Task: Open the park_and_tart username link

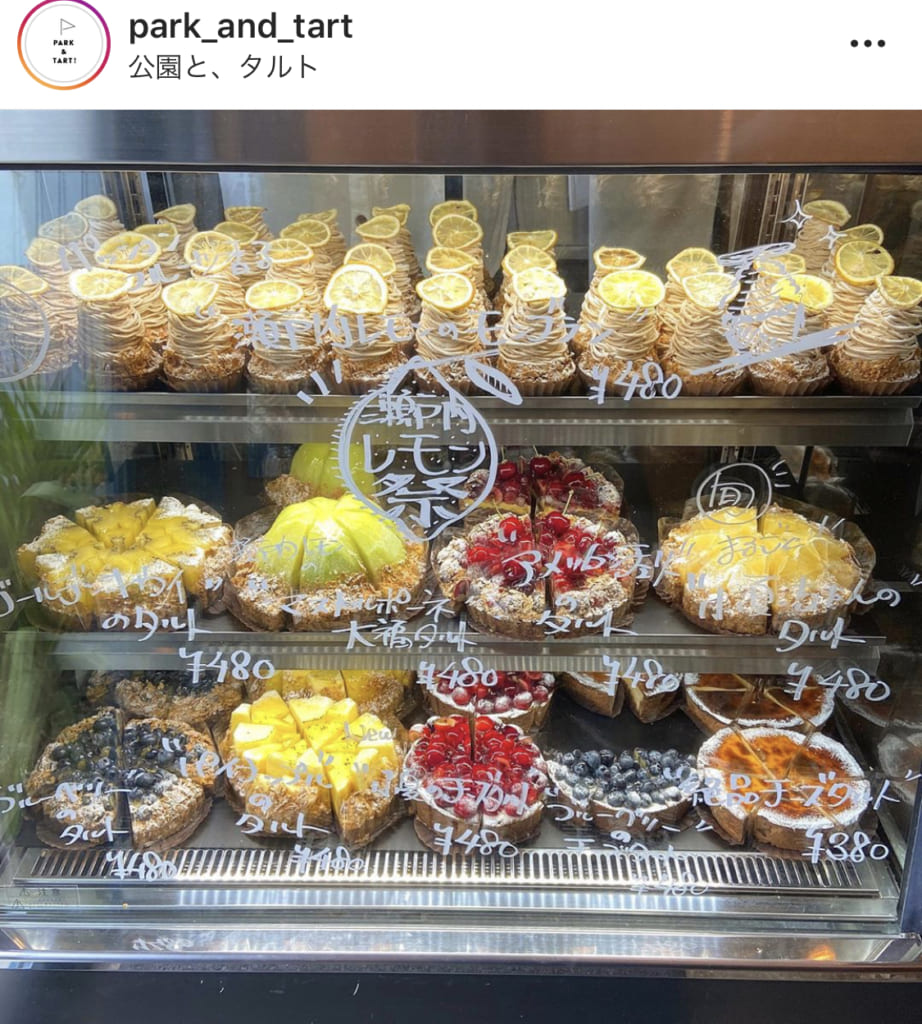Action: (240, 27)
